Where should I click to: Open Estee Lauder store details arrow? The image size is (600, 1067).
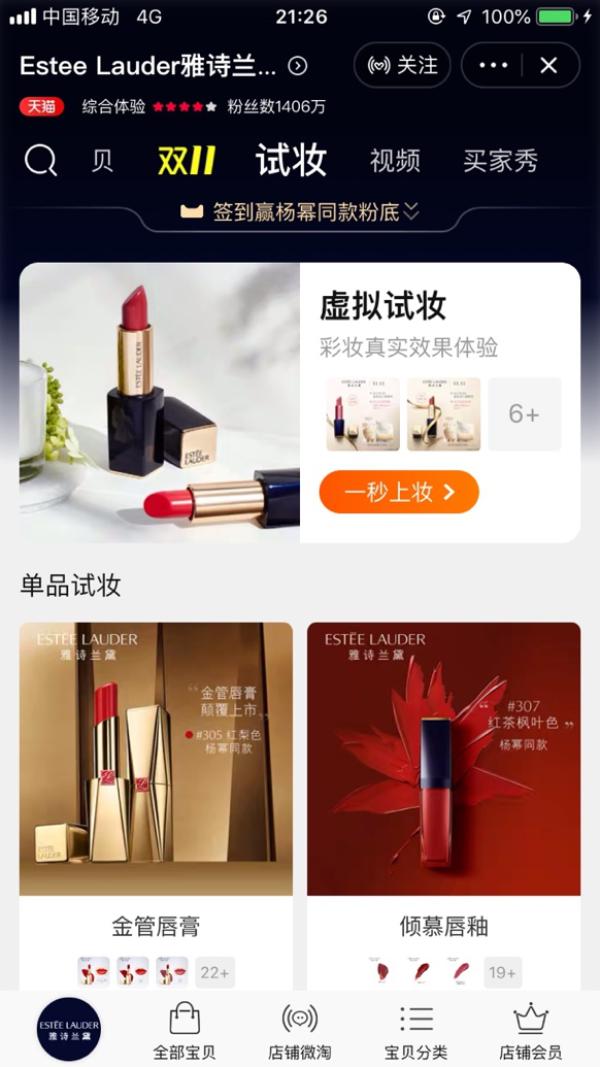coord(297,66)
